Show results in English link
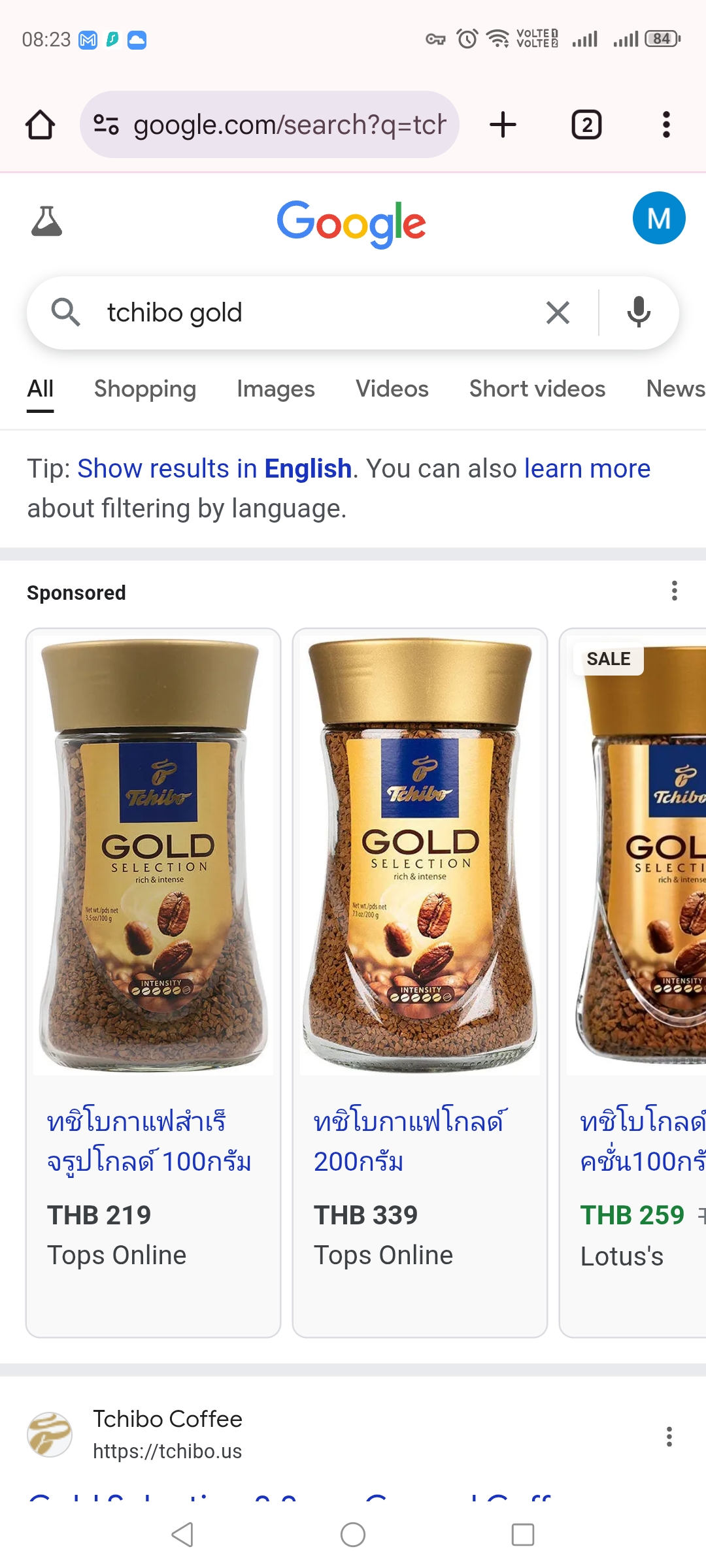Screen dimensions: 706x1568 [x=214, y=468]
